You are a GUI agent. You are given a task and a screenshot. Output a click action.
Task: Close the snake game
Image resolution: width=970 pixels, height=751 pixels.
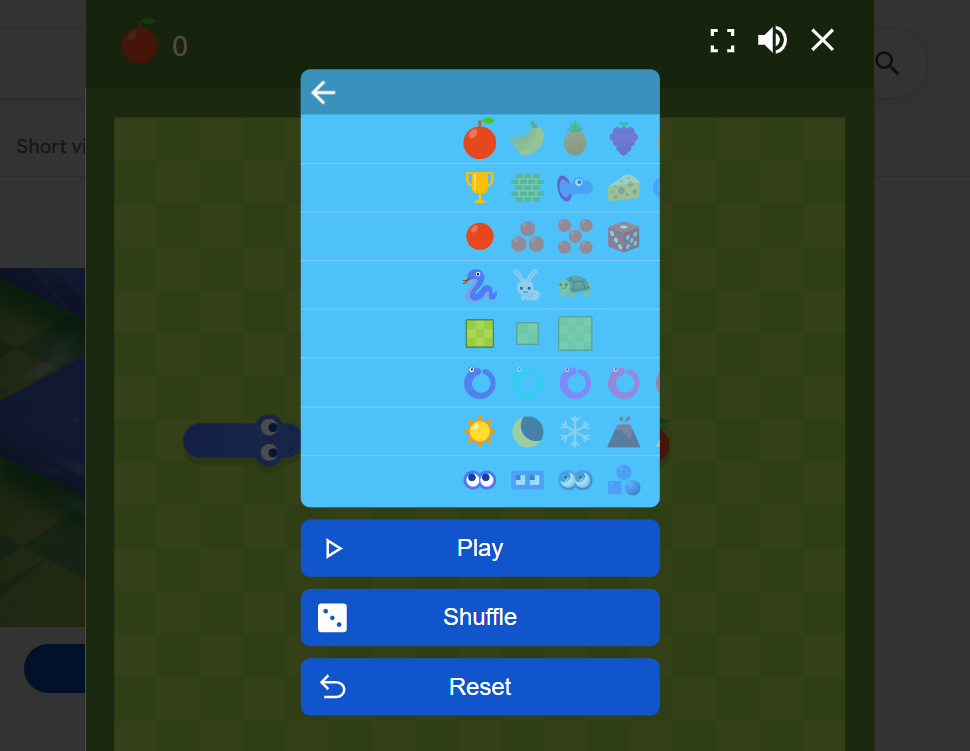(x=822, y=41)
